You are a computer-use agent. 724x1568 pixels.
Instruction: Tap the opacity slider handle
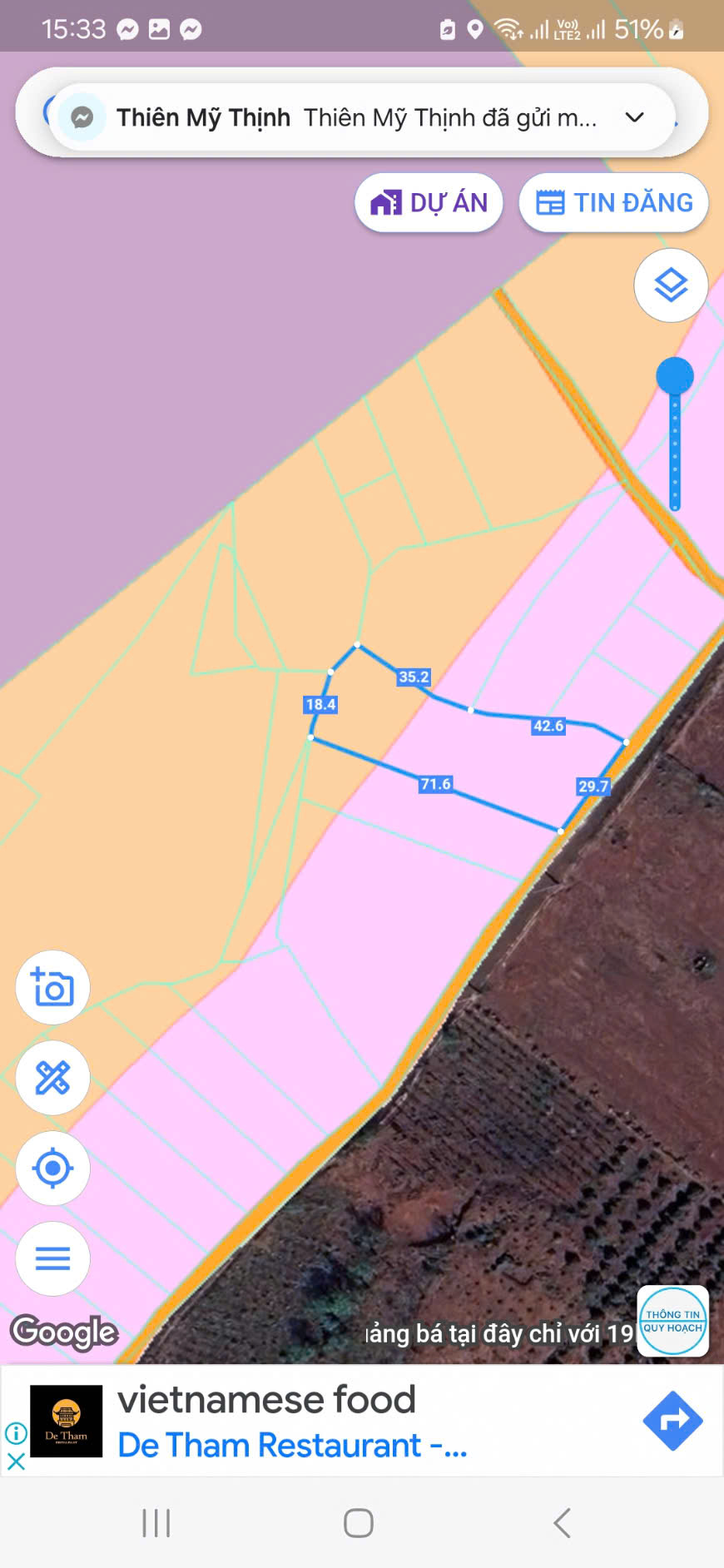pyautogui.click(x=675, y=375)
